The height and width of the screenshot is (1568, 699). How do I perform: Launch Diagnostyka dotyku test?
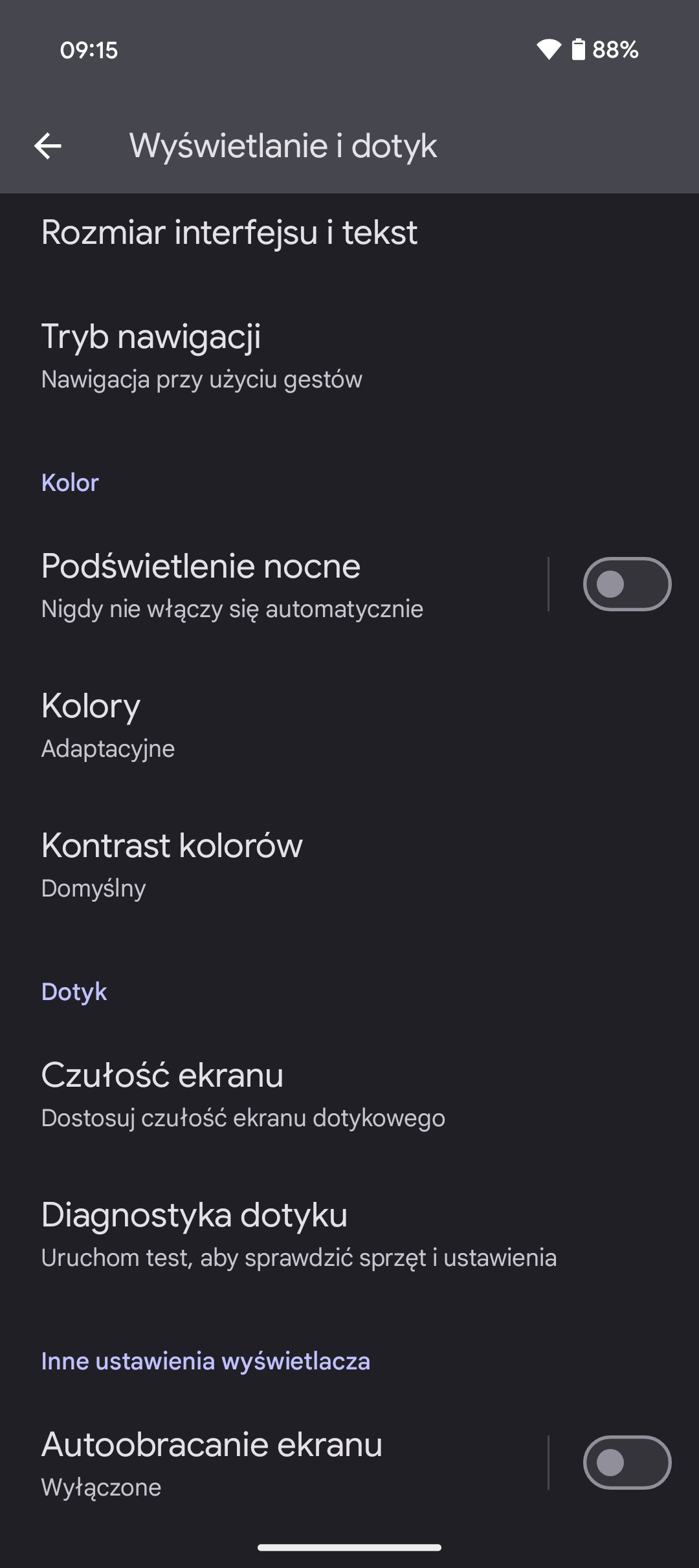[349, 1234]
